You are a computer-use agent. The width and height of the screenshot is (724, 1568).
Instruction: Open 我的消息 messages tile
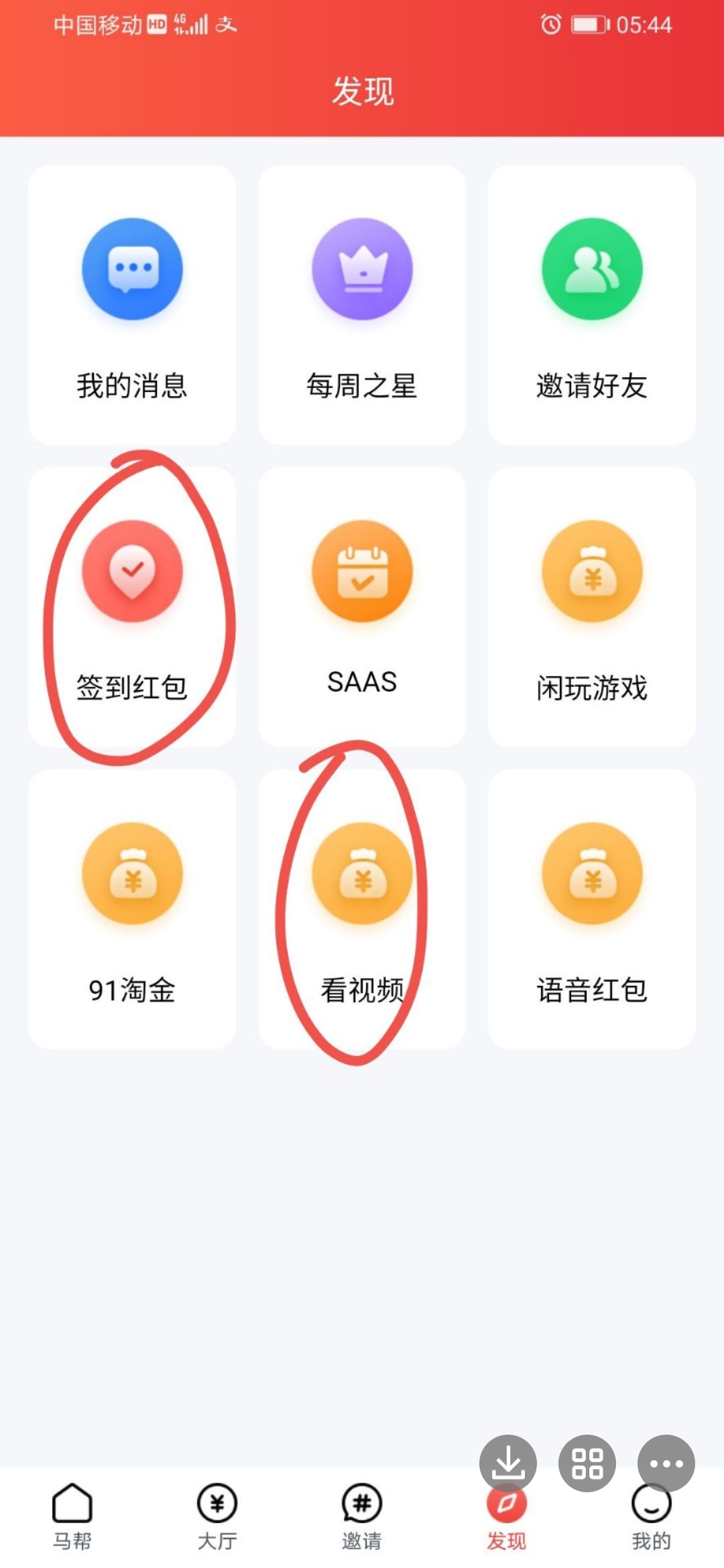click(132, 305)
